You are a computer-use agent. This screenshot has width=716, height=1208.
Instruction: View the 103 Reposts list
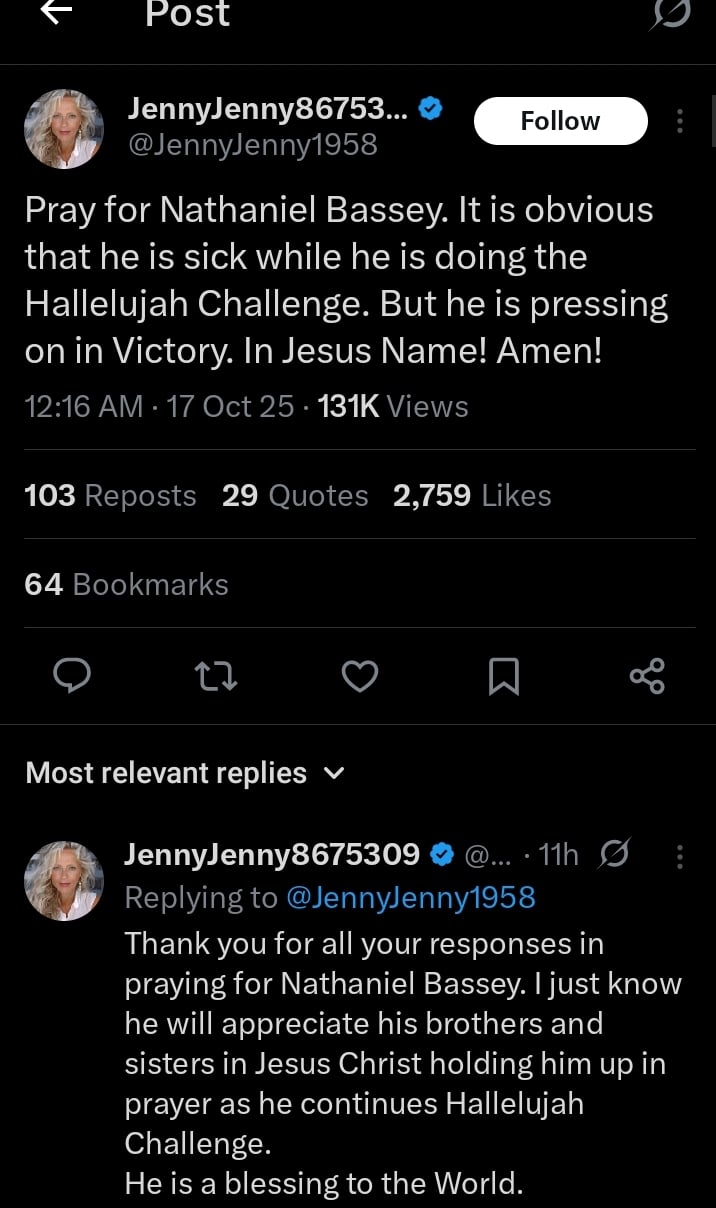click(x=110, y=495)
